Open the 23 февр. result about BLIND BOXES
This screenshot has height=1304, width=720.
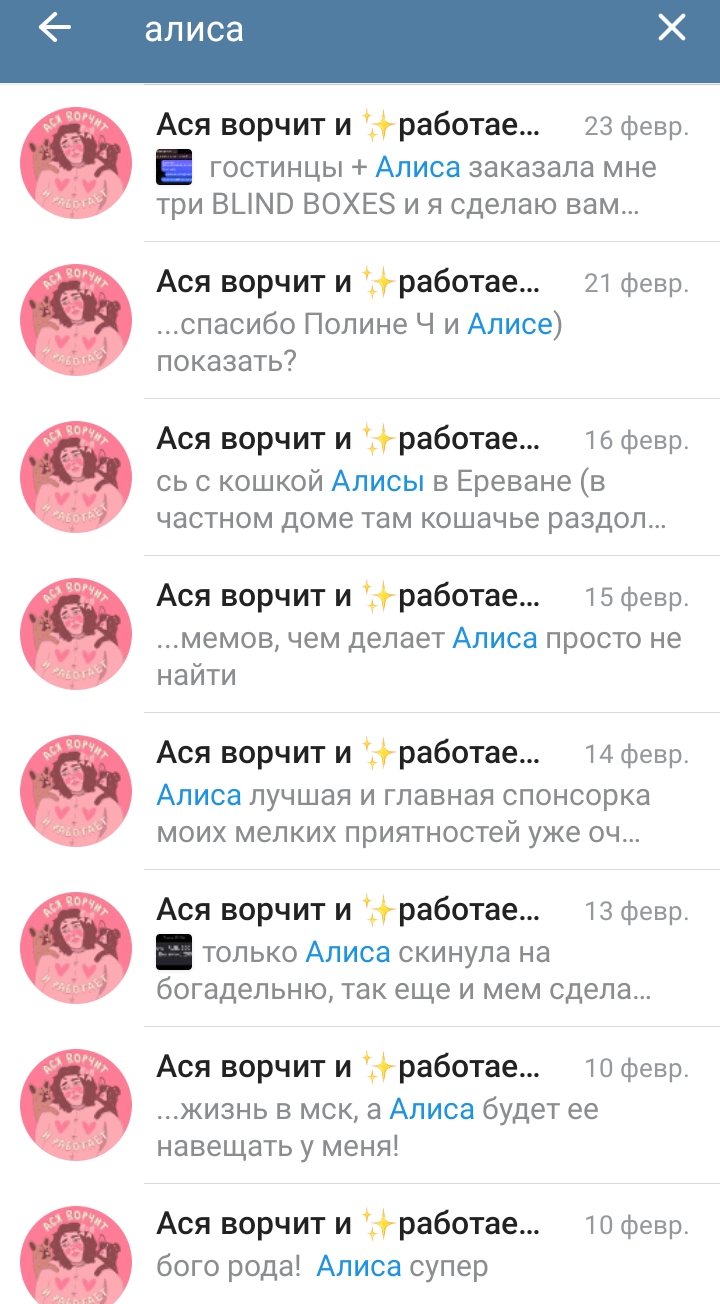420,165
